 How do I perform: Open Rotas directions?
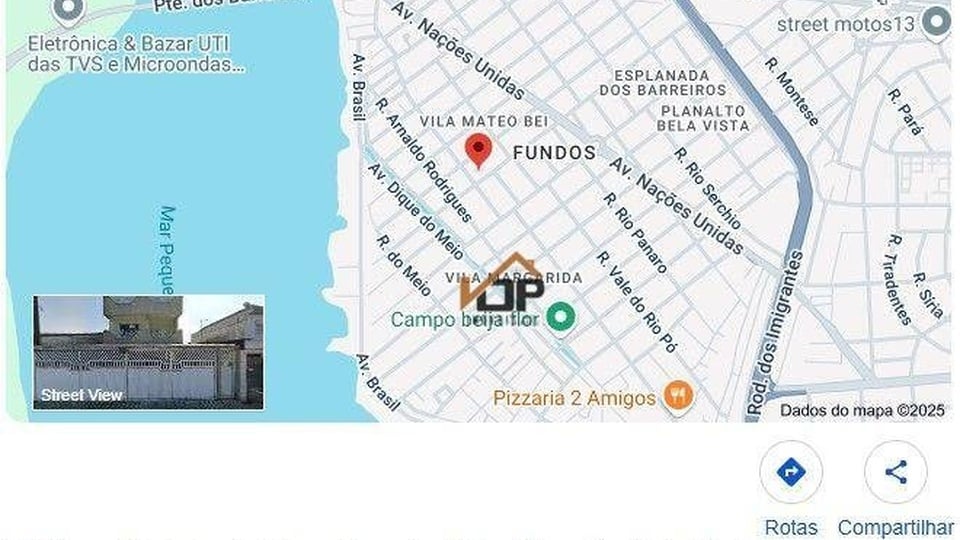point(791,473)
